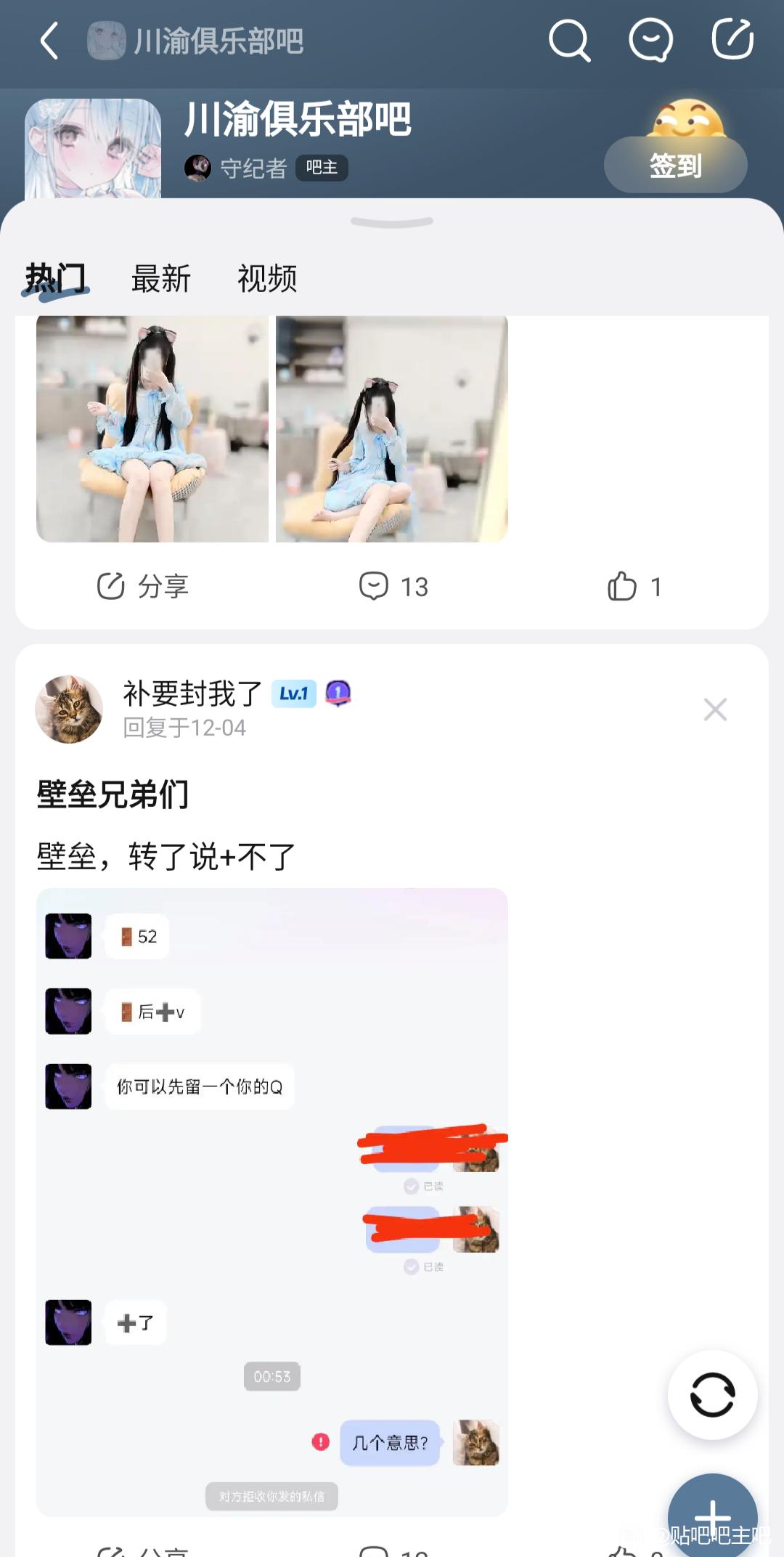The height and width of the screenshot is (1557, 784).
Task: Go back using the top-left arrow
Action: click(x=49, y=41)
